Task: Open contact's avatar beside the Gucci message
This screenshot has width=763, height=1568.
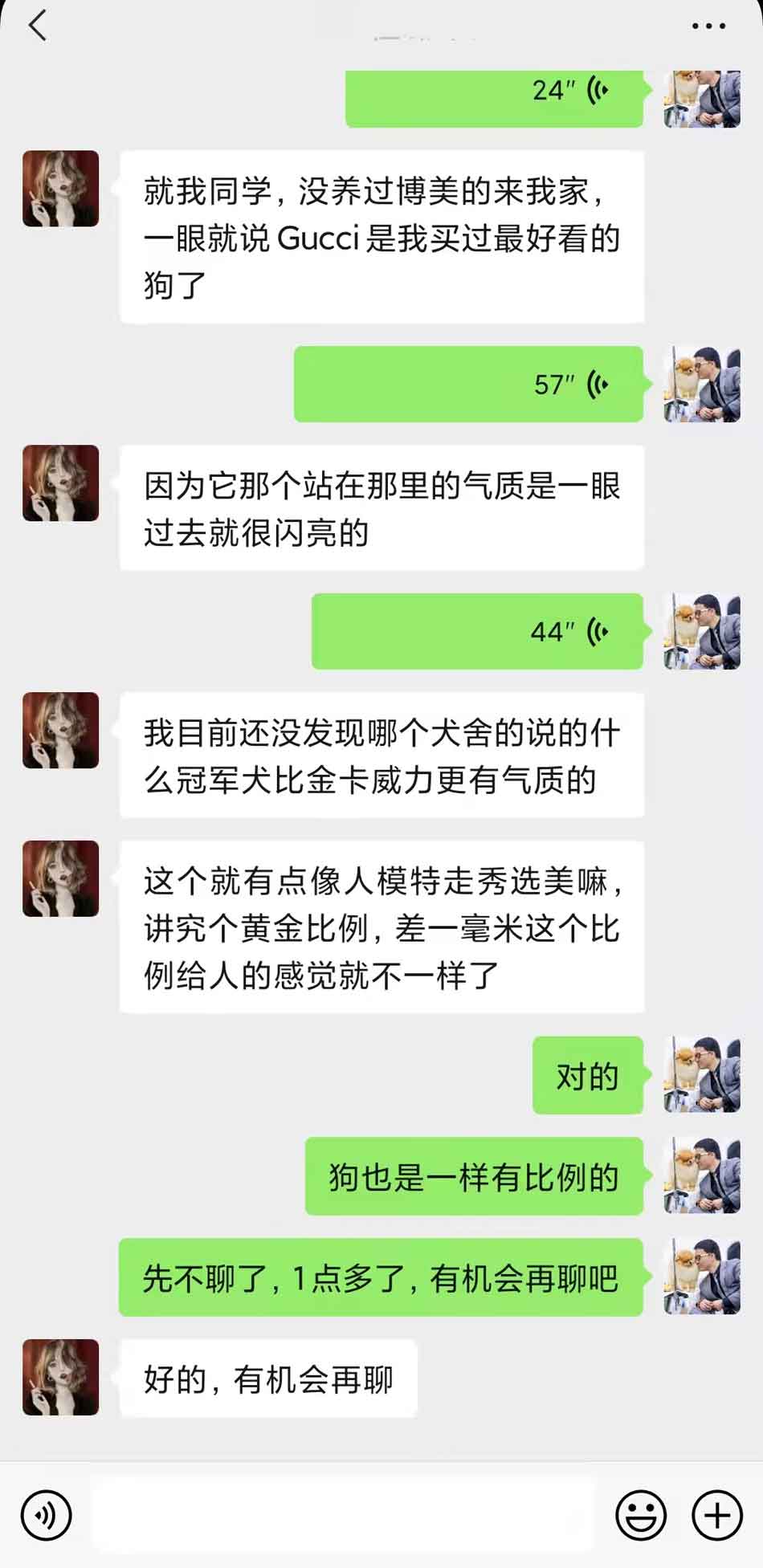Action: click(60, 189)
